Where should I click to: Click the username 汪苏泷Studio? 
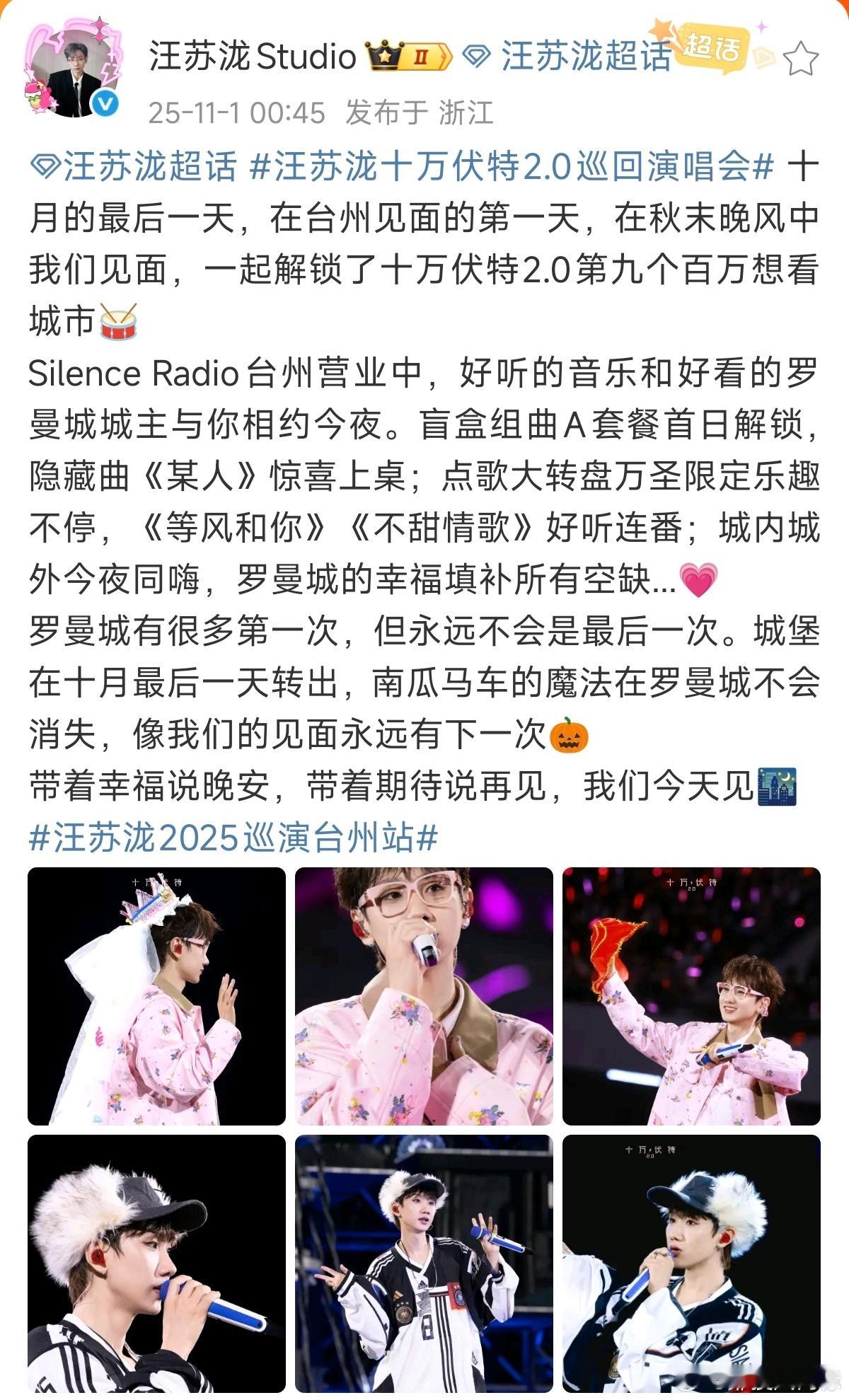tap(248, 57)
